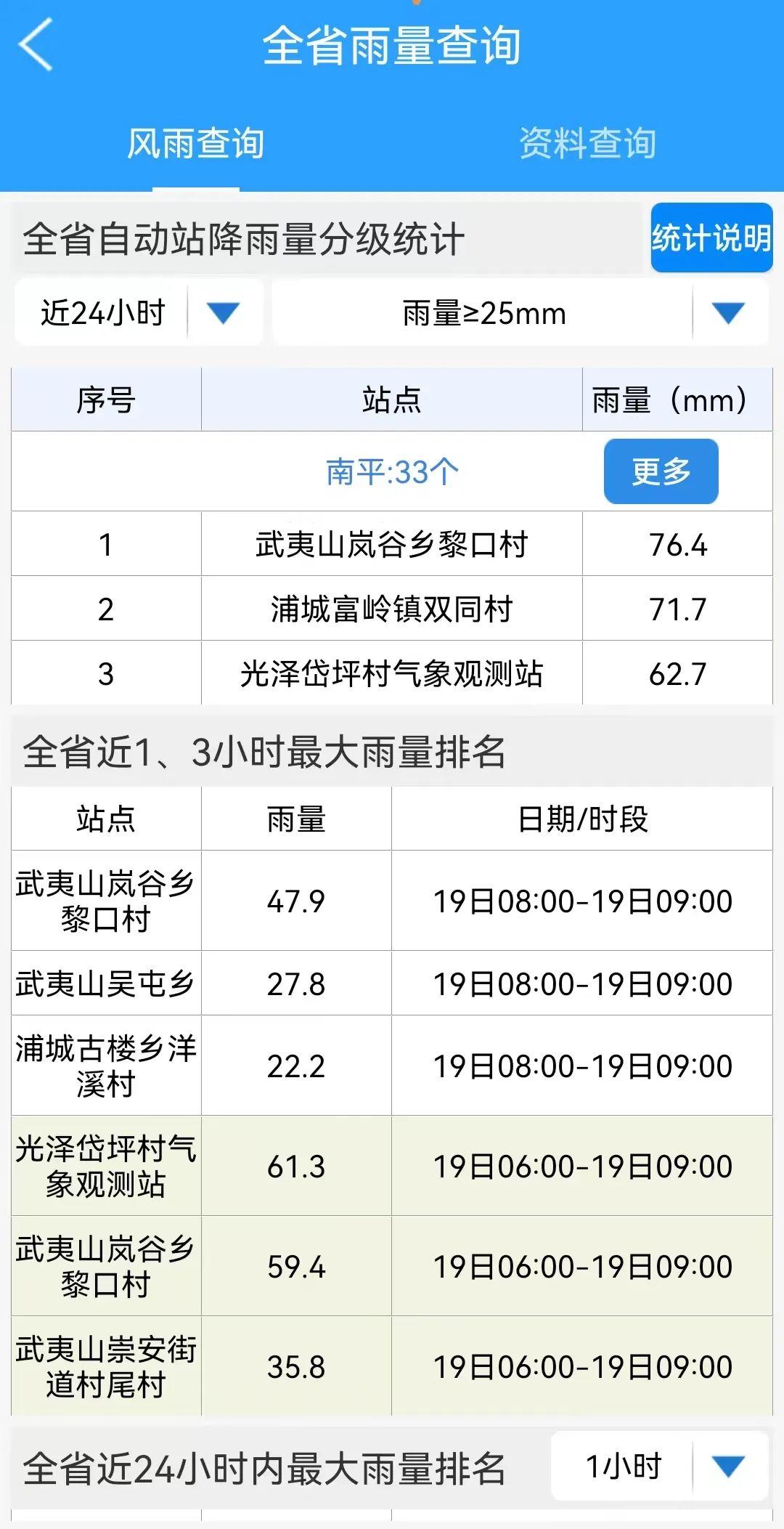Viewport: 784px width, 1529px height.
Task: Expand the 近24小时 time range dropdown
Action: pos(139,313)
